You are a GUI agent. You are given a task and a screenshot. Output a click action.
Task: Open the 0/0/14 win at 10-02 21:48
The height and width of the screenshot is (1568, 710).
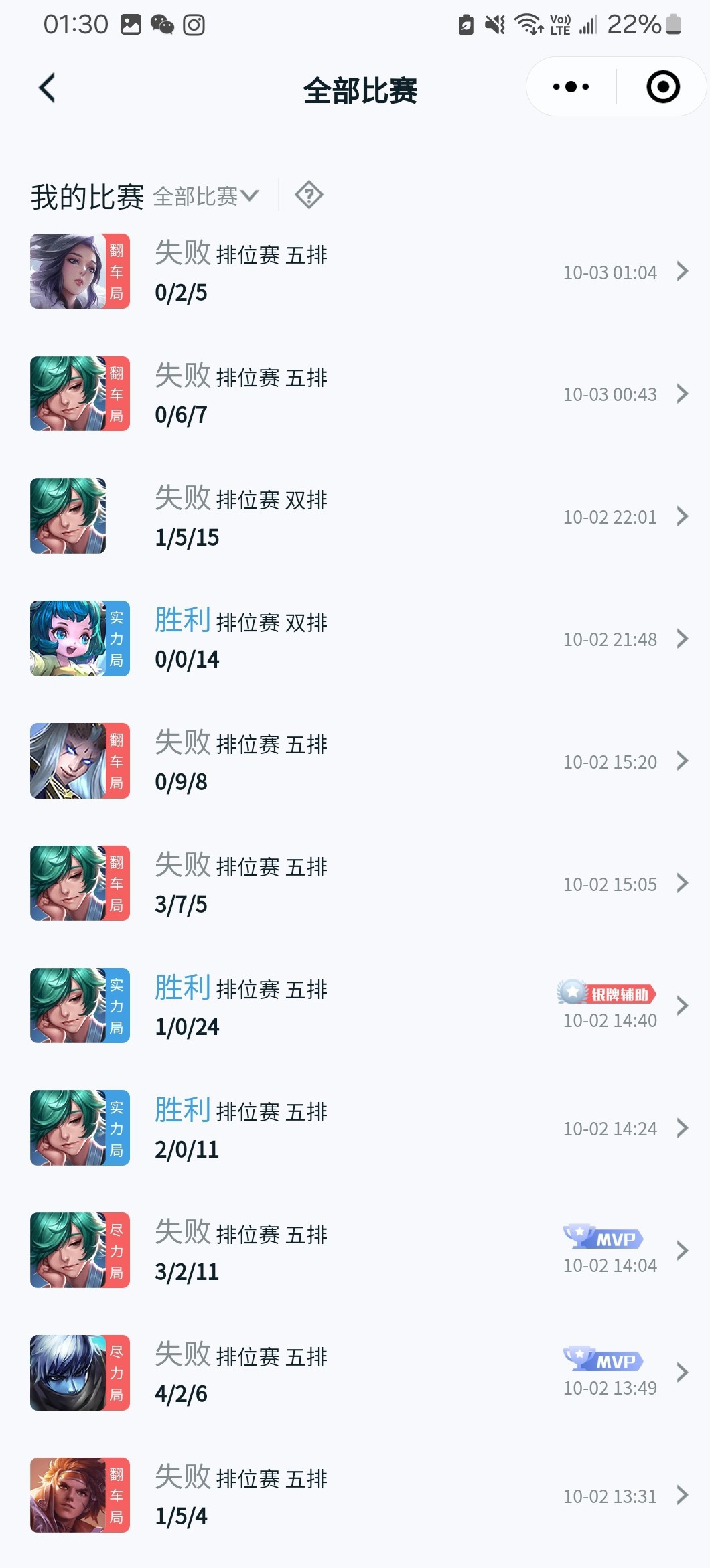(x=355, y=639)
